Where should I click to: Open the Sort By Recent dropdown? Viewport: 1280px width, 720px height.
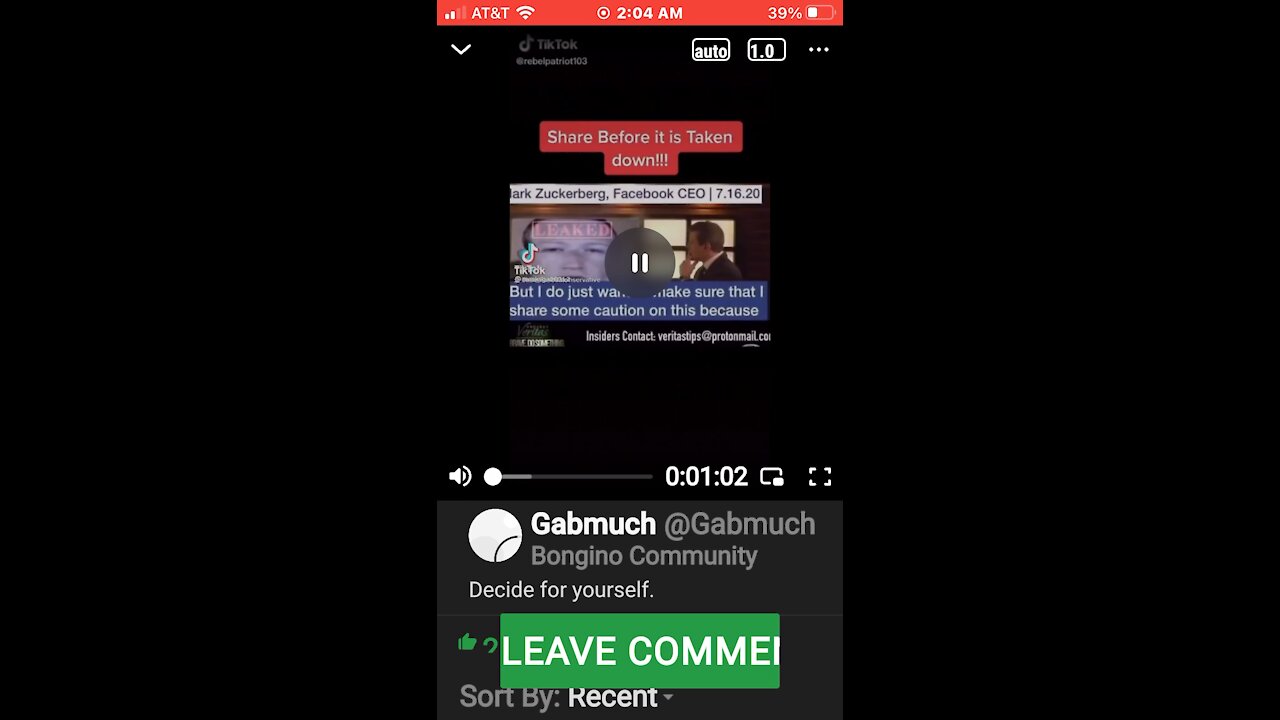tap(620, 697)
